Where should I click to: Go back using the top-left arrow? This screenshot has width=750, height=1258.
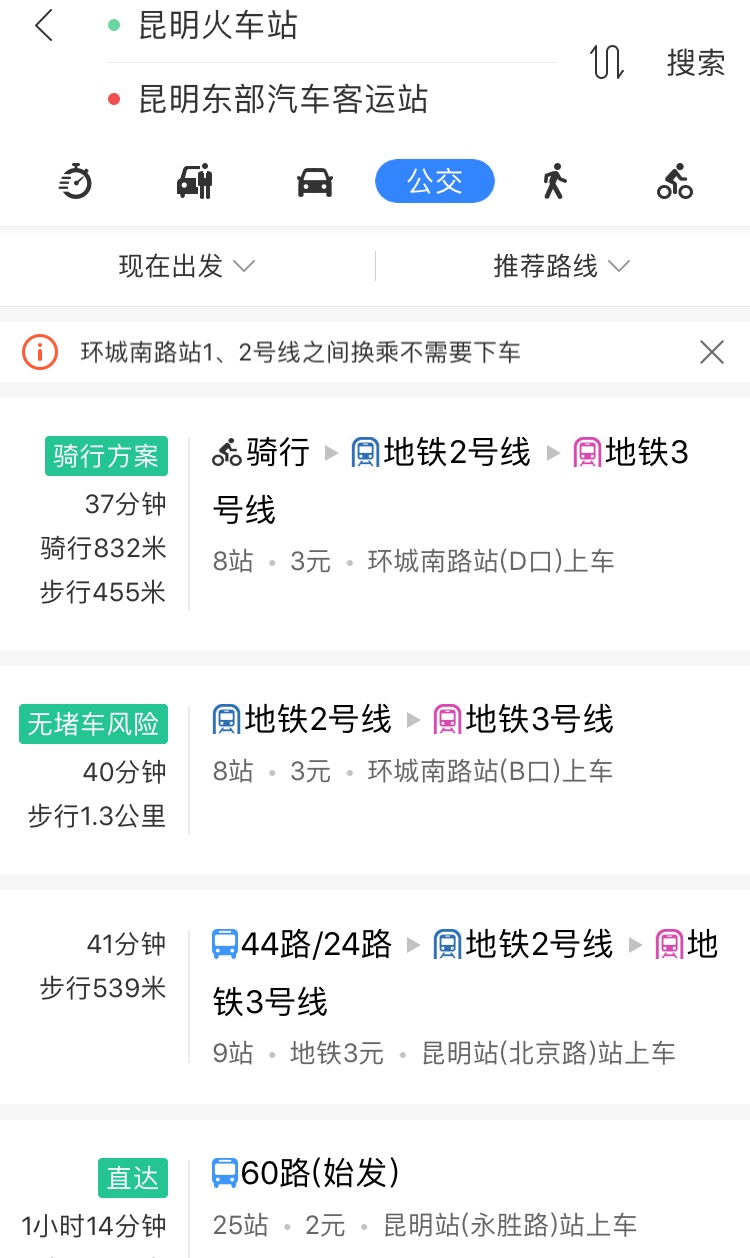tap(43, 26)
